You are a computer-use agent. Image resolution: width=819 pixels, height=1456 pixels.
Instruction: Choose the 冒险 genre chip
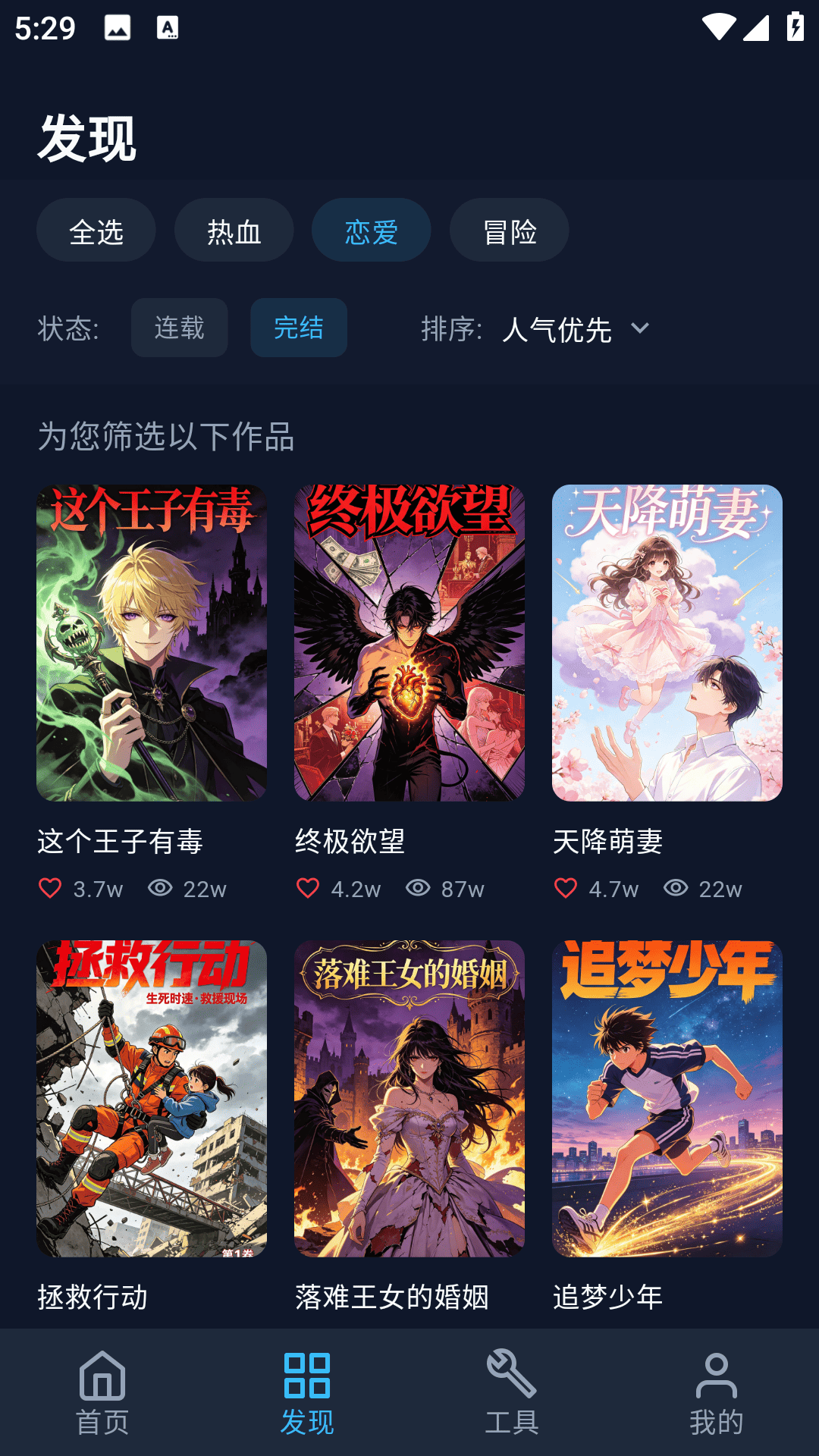point(510,231)
